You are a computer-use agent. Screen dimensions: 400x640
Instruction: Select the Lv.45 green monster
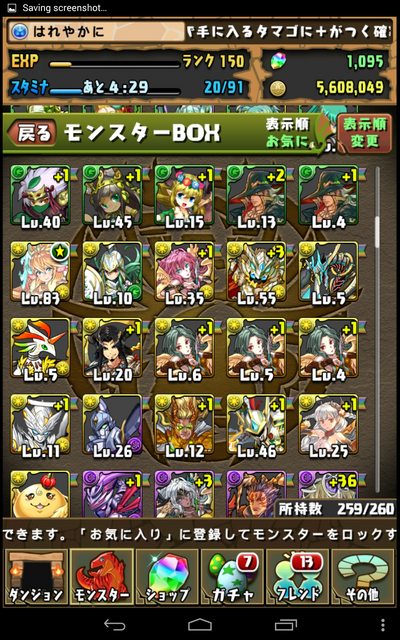[x=112, y=197]
